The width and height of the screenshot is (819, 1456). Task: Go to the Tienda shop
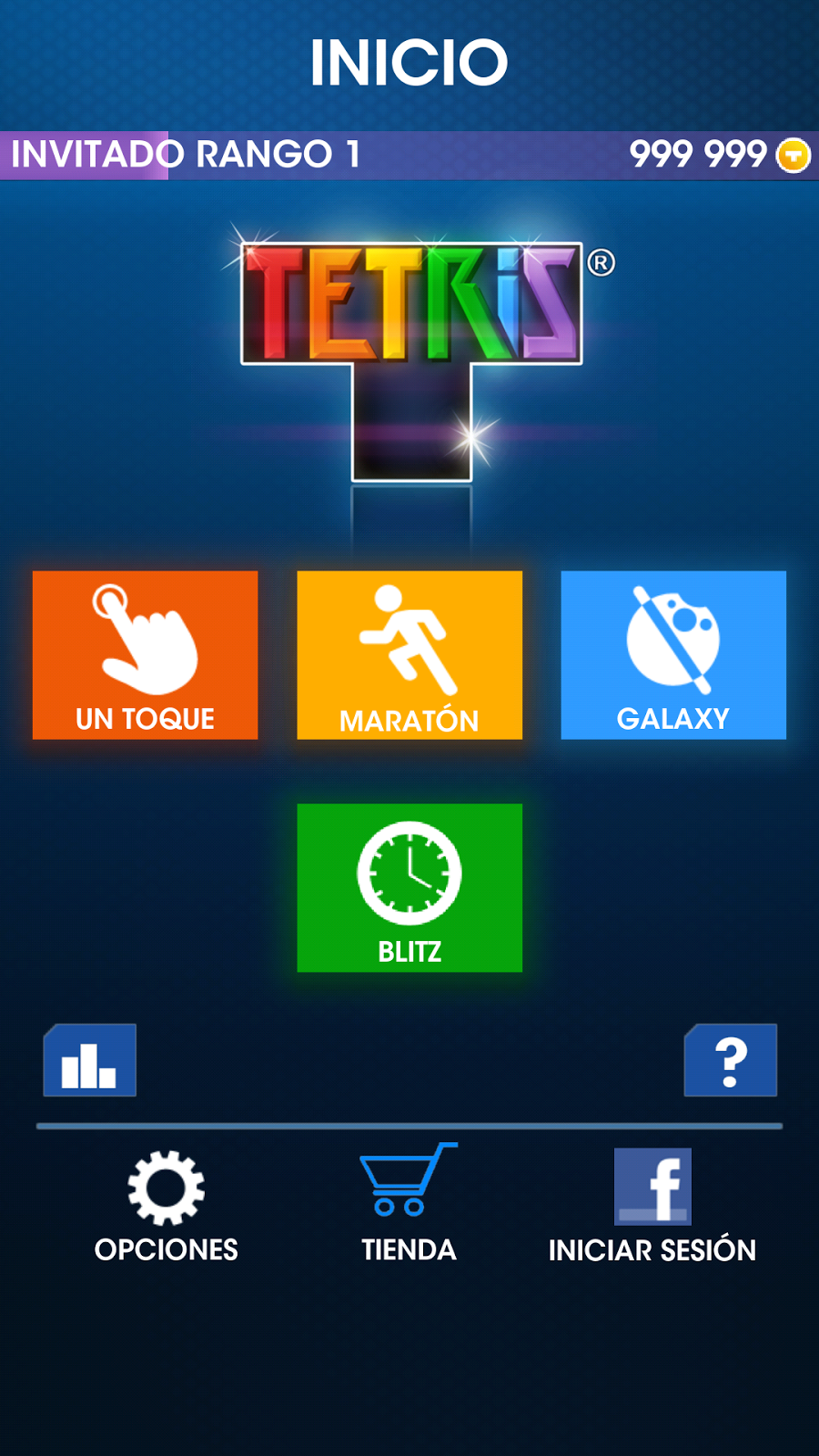pyautogui.click(x=409, y=1203)
